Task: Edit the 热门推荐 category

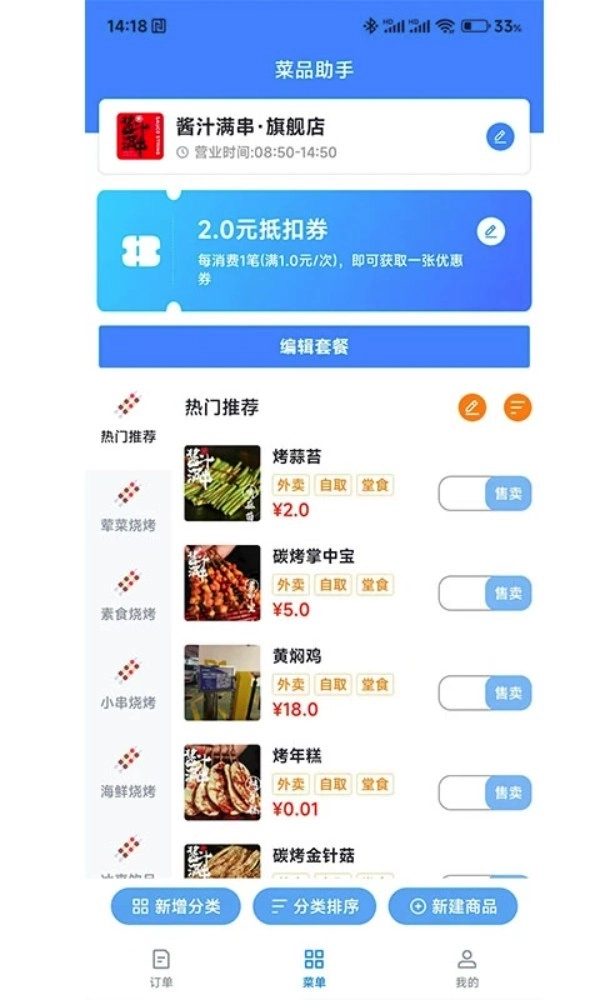Action: point(472,407)
